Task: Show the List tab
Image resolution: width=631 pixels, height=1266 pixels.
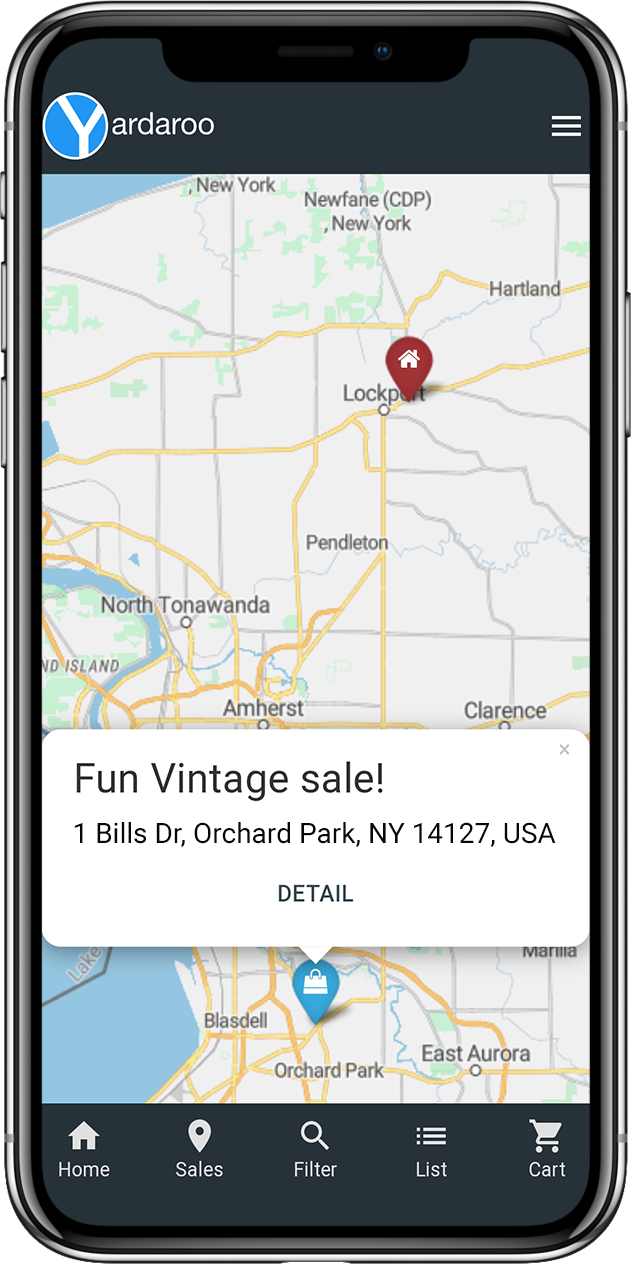Action: click(431, 1149)
